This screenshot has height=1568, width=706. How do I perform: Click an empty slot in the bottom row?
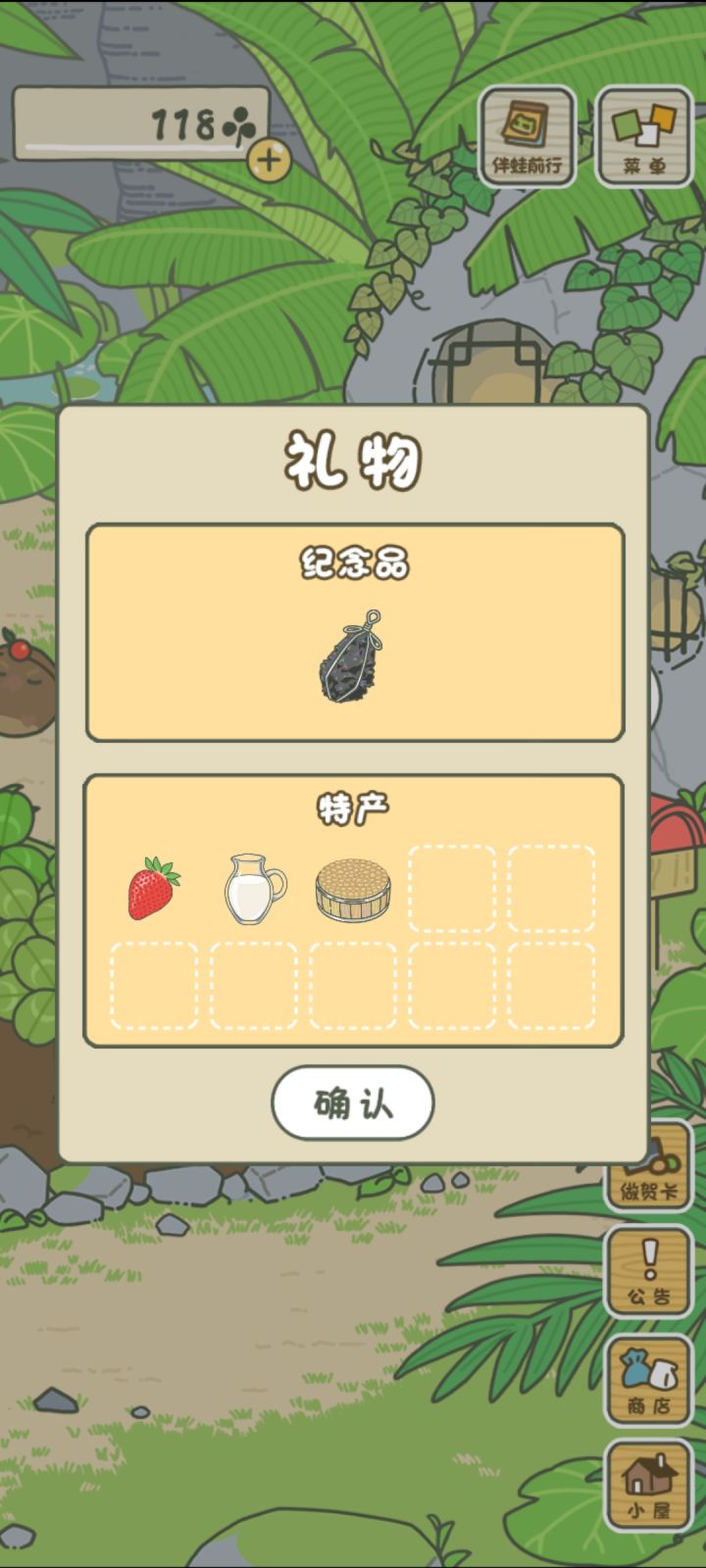point(157,985)
